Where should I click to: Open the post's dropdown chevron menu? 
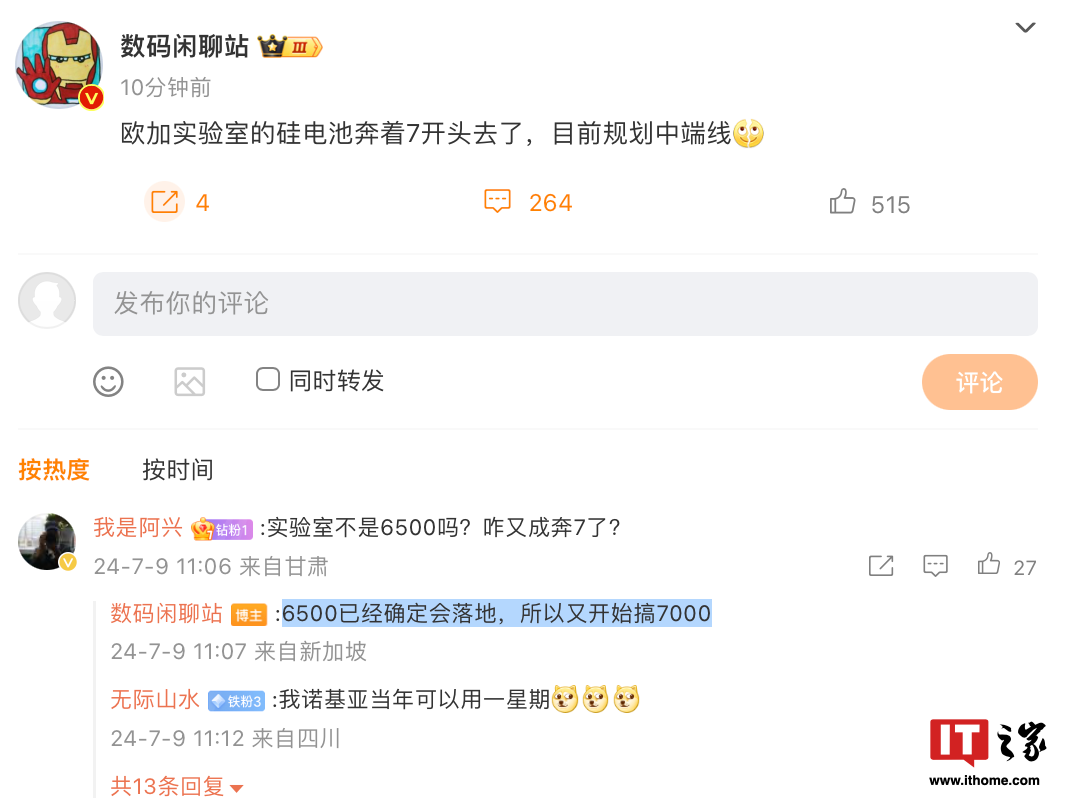coord(1025,28)
